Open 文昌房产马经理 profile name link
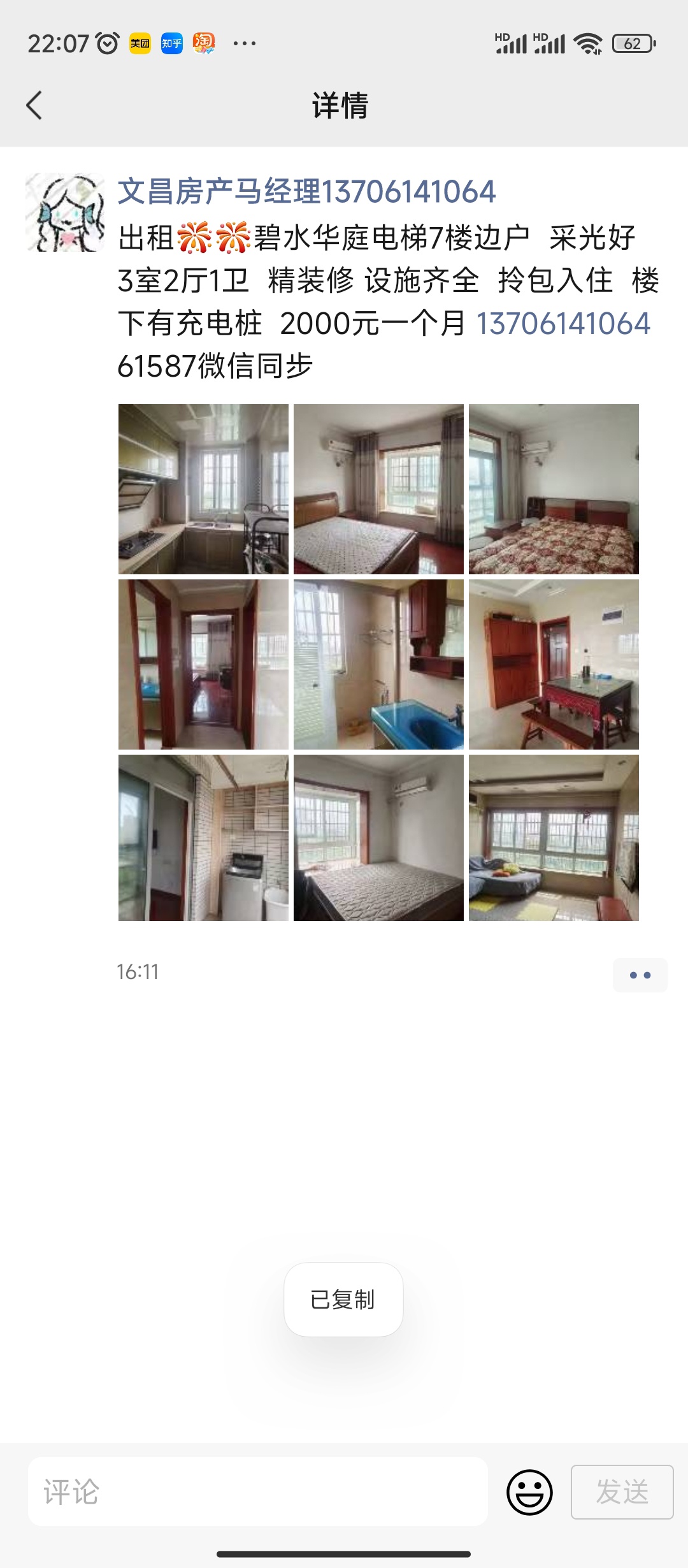This screenshot has width=688, height=1568. 306,192
